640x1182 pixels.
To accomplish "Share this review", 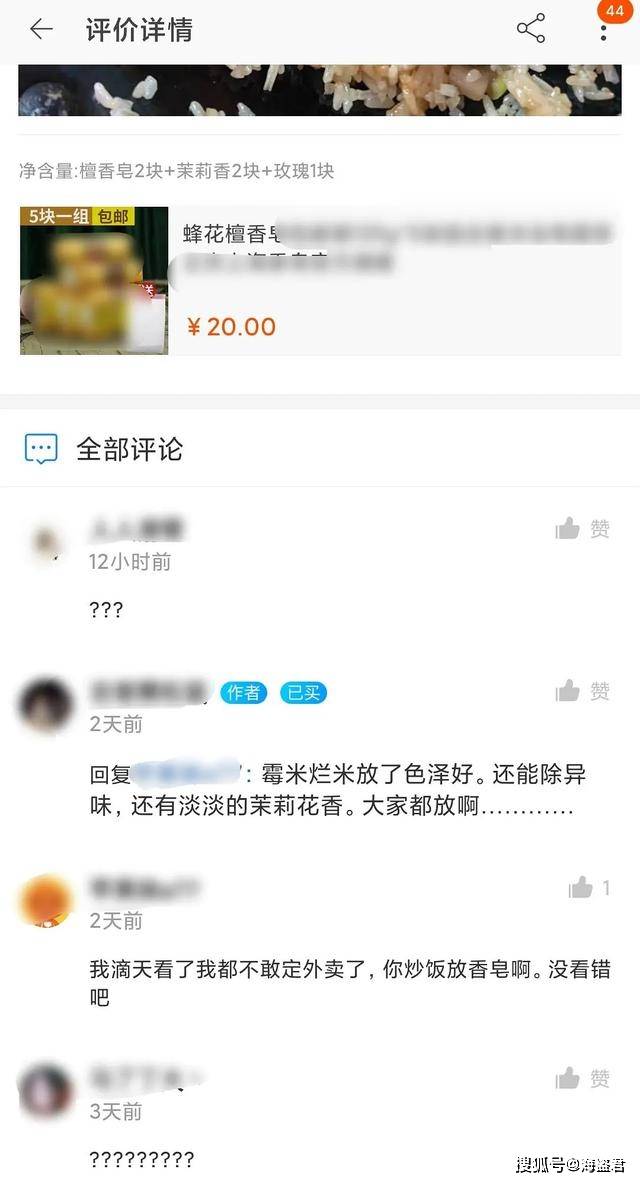I will pyautogui.click(x=530, y=29).
